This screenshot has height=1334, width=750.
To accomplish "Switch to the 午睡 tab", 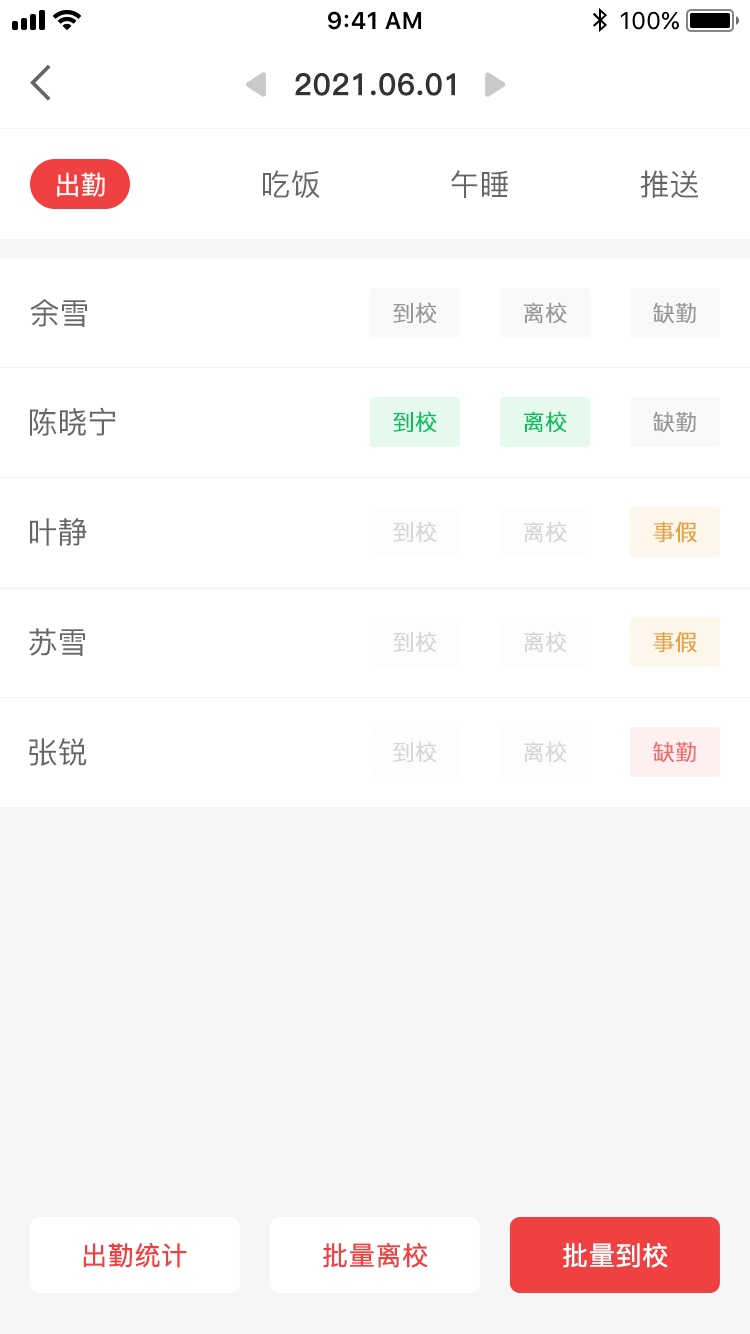I will (x=480, y=184).
